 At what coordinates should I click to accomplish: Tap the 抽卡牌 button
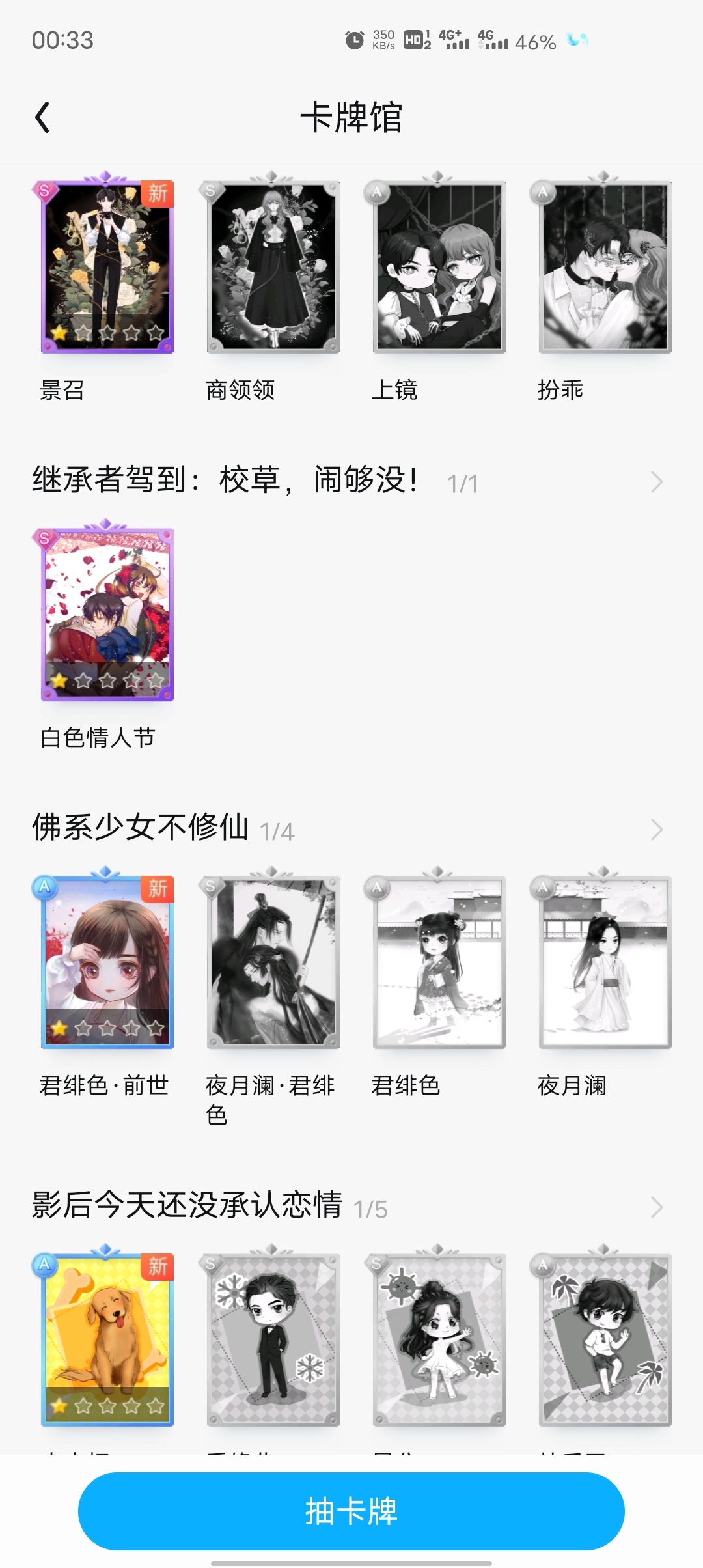[x=351, y=1511]
